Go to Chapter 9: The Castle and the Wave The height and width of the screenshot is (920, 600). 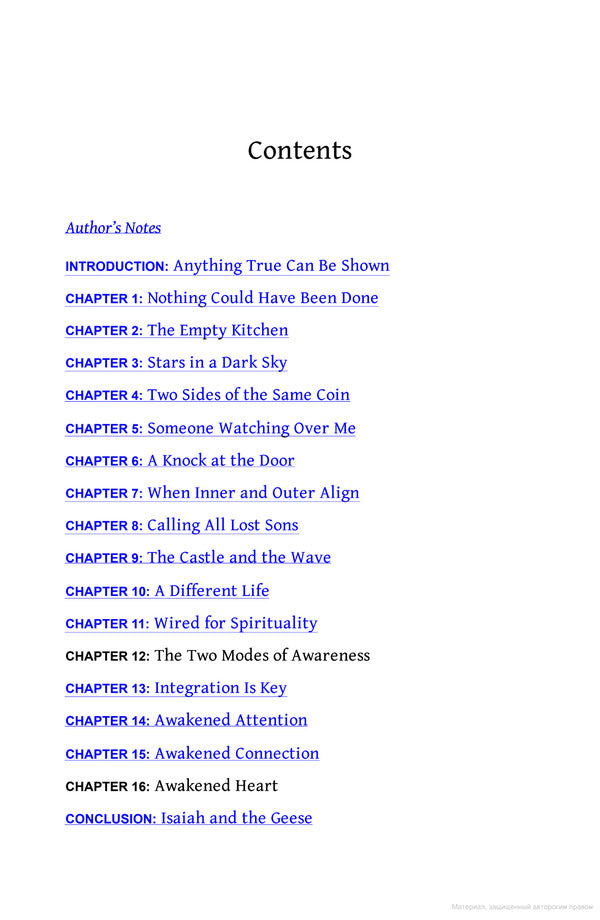(x=198, y=558)
